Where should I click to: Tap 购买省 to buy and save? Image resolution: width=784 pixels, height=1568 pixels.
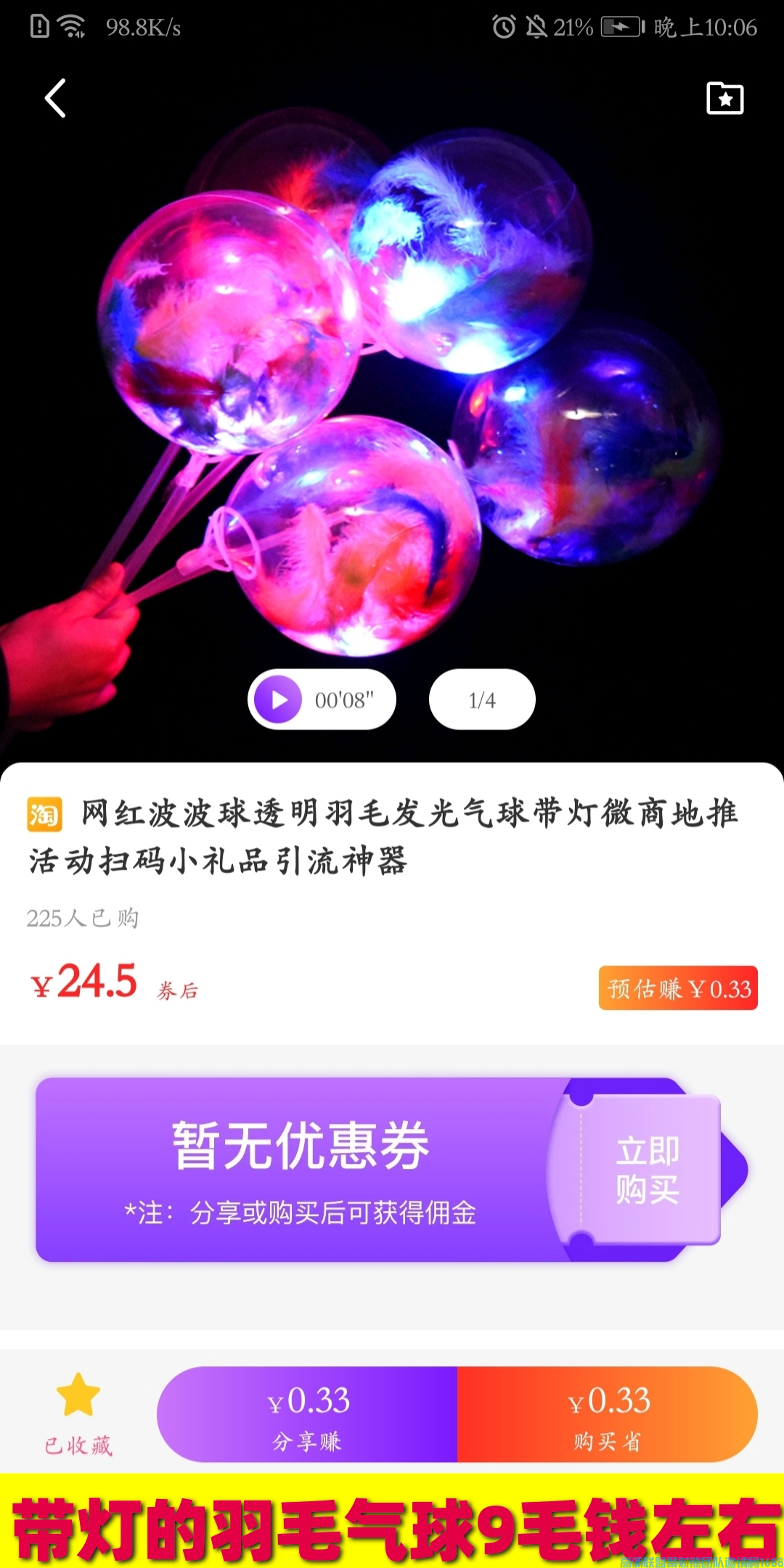[x=608, y=1414]
